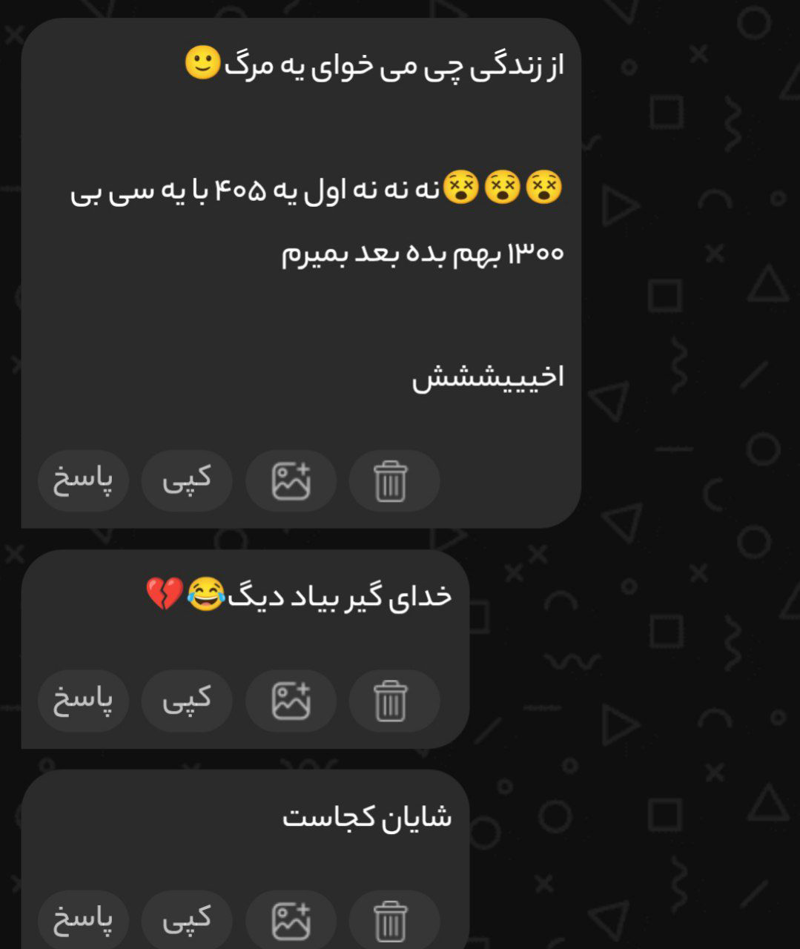Delete the message mentioning ۴۰۵
This screenshot has height=949, width=800.
point(393,481)
